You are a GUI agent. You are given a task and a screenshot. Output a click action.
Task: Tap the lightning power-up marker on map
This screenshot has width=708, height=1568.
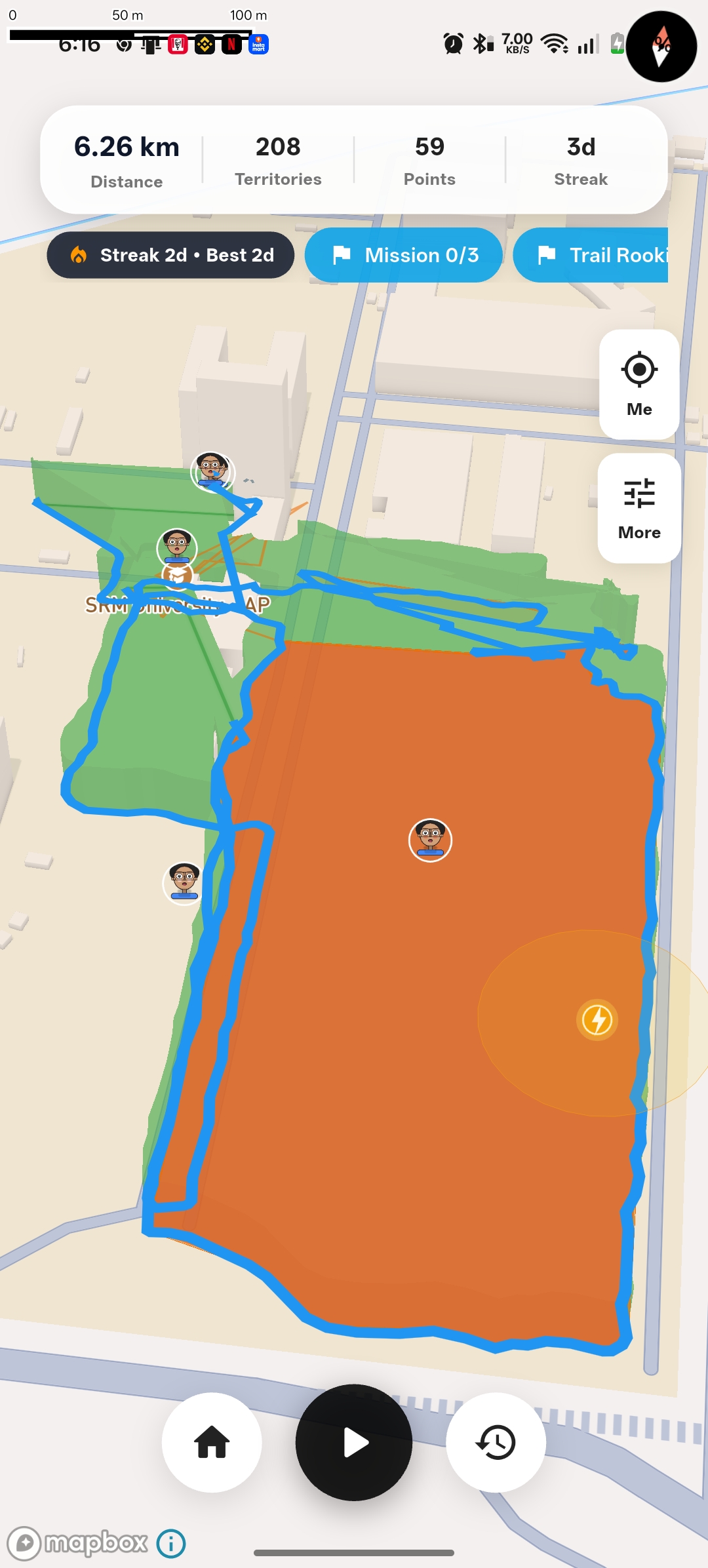pos(597,1020)
